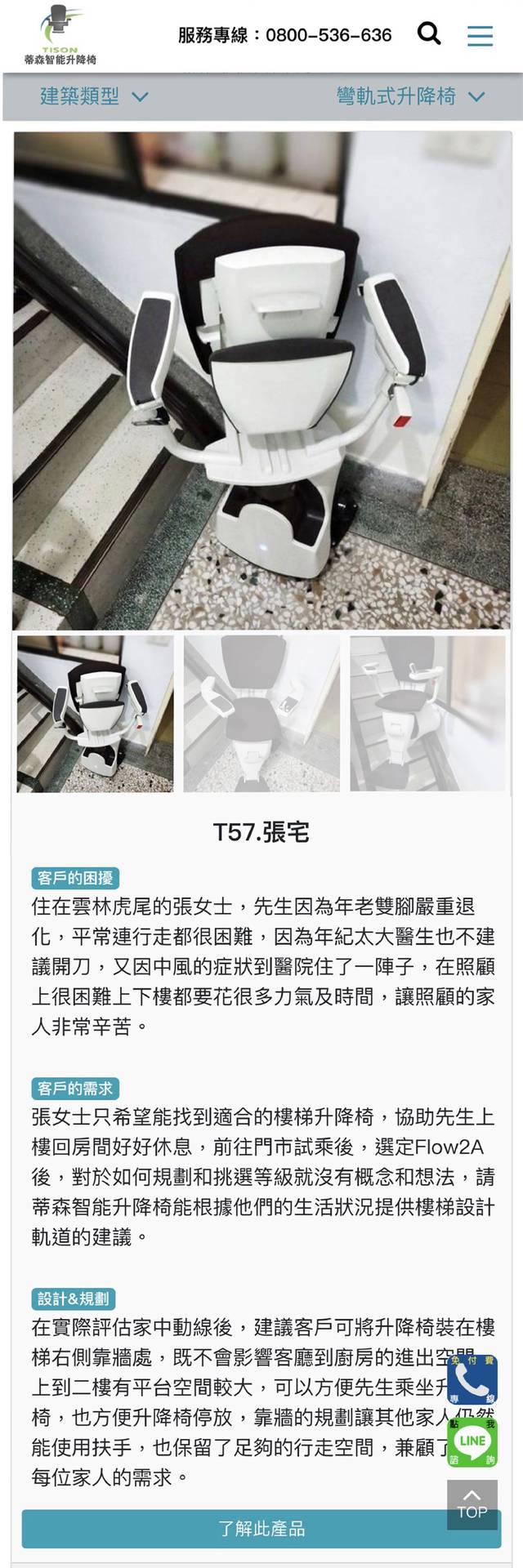Image resolution: width=523 pixels, height=1568 pixels.
Task: Expand the 建築類型 dropdown
Action: [94, 96]
